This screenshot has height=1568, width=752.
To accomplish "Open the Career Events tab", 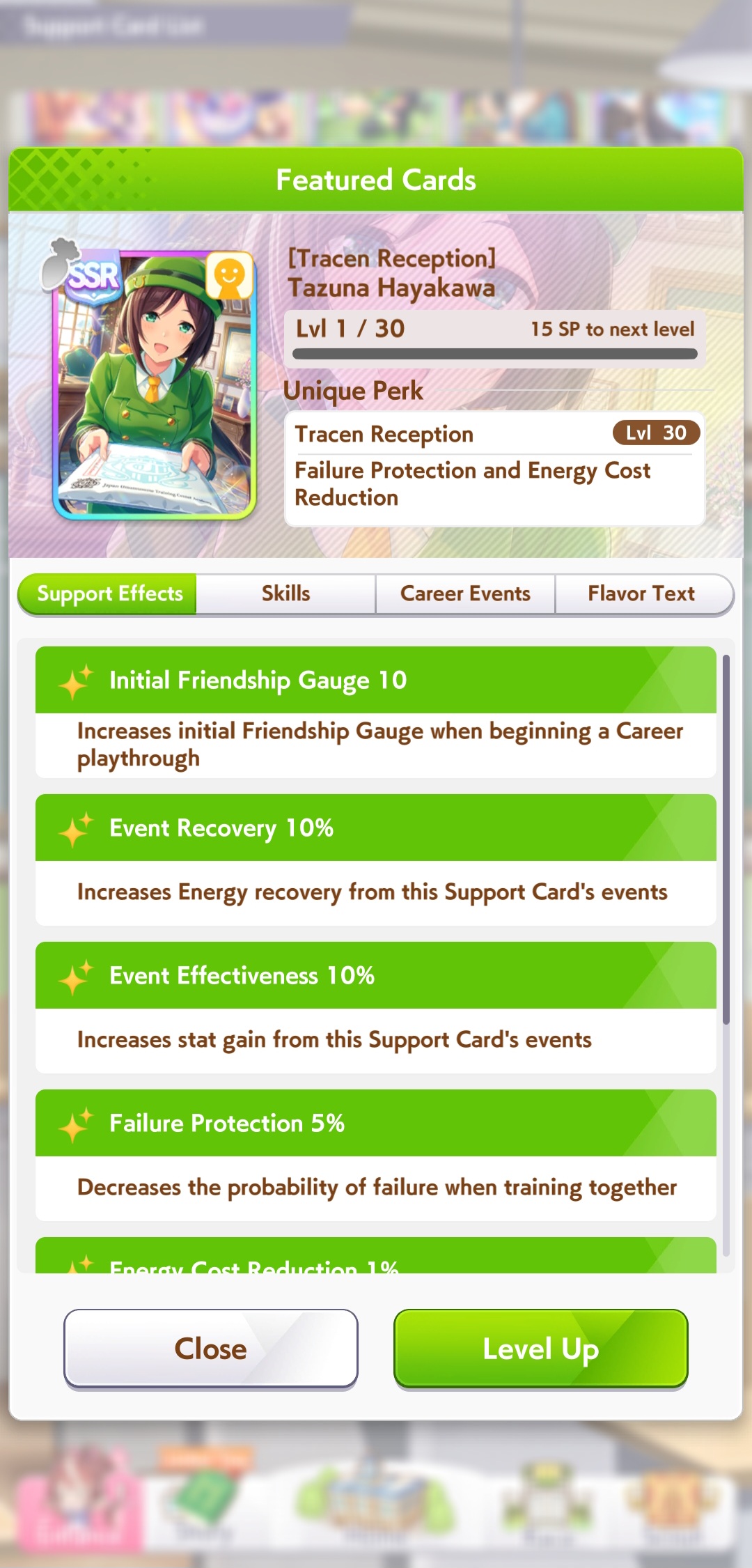I will pos(465,593).
